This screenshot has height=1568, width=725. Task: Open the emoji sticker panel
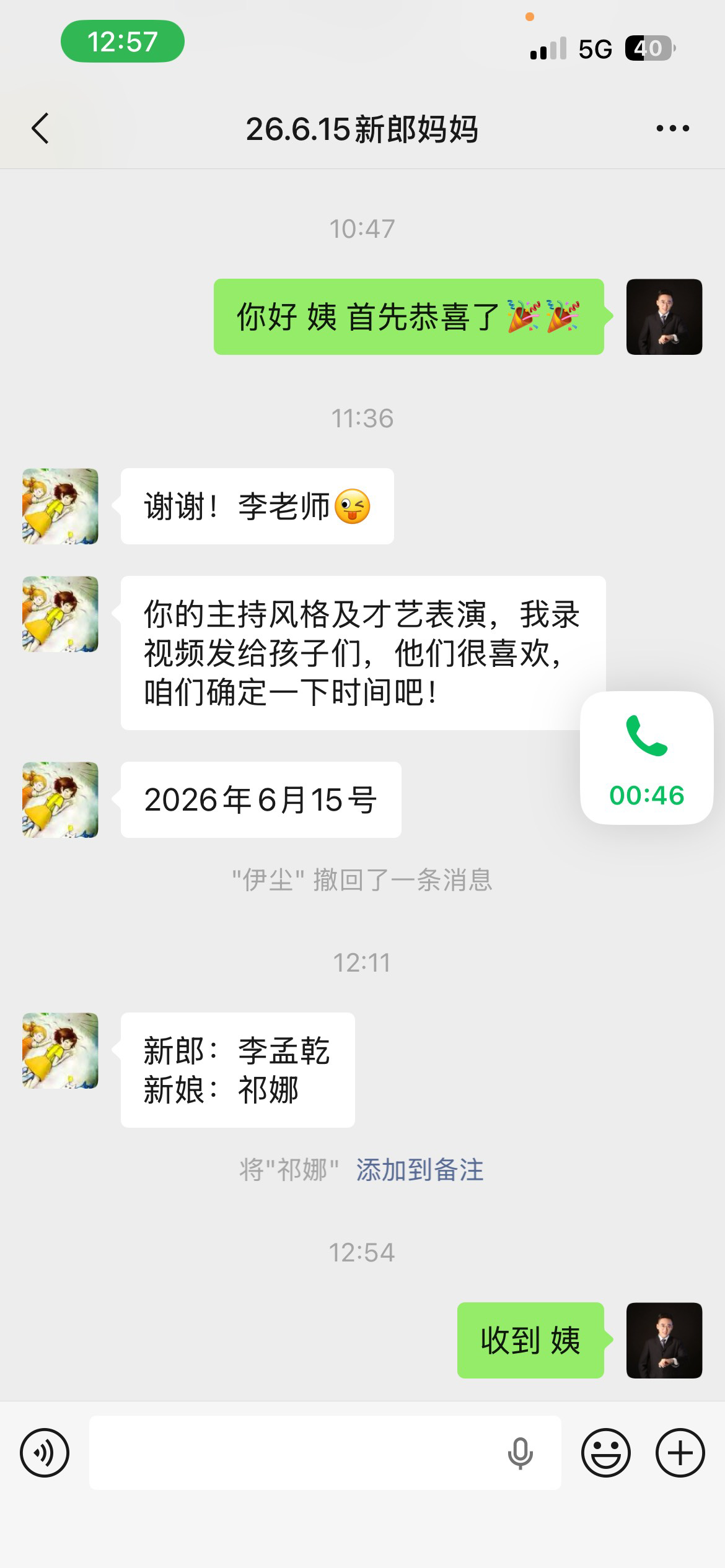(605, 1453)
